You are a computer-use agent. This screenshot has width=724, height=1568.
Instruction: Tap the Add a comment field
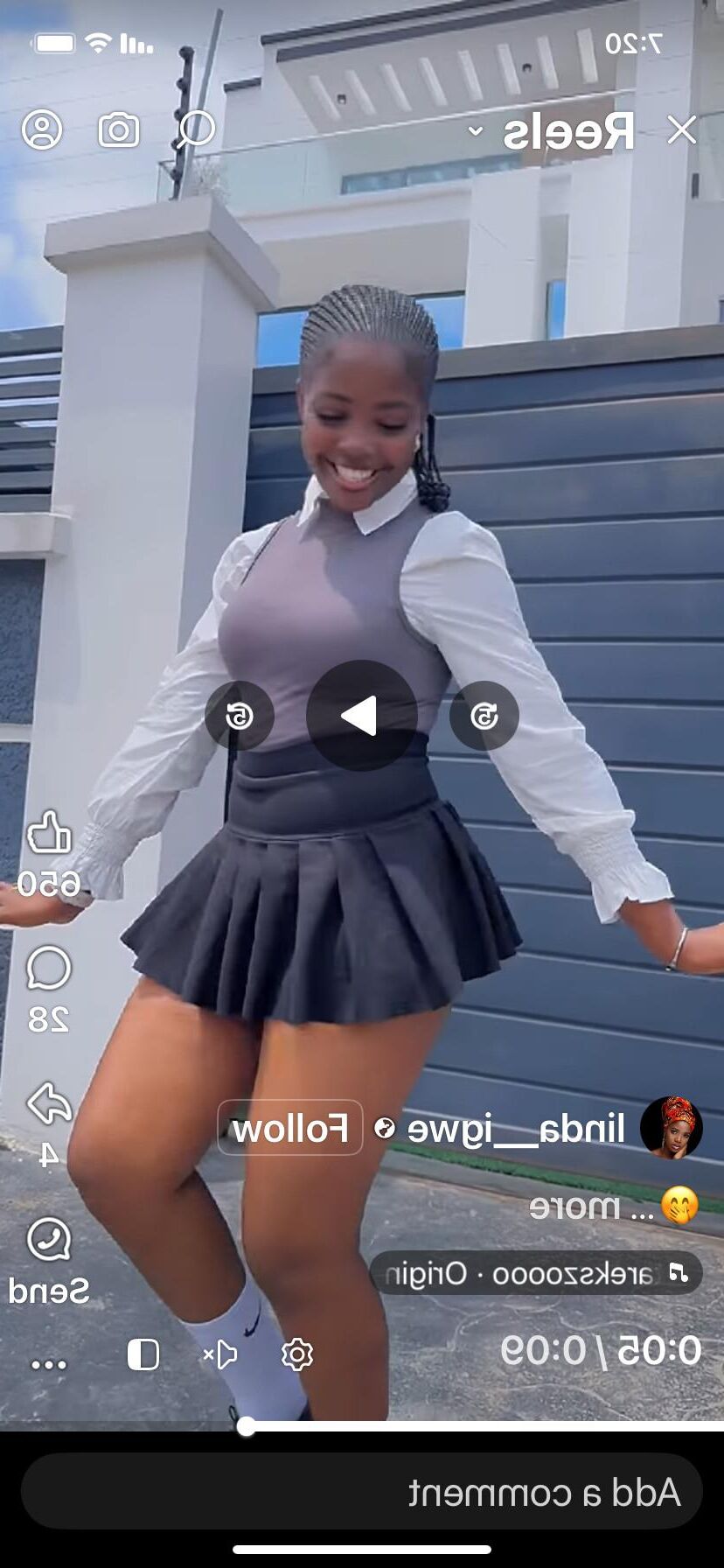coord(361,1493)
